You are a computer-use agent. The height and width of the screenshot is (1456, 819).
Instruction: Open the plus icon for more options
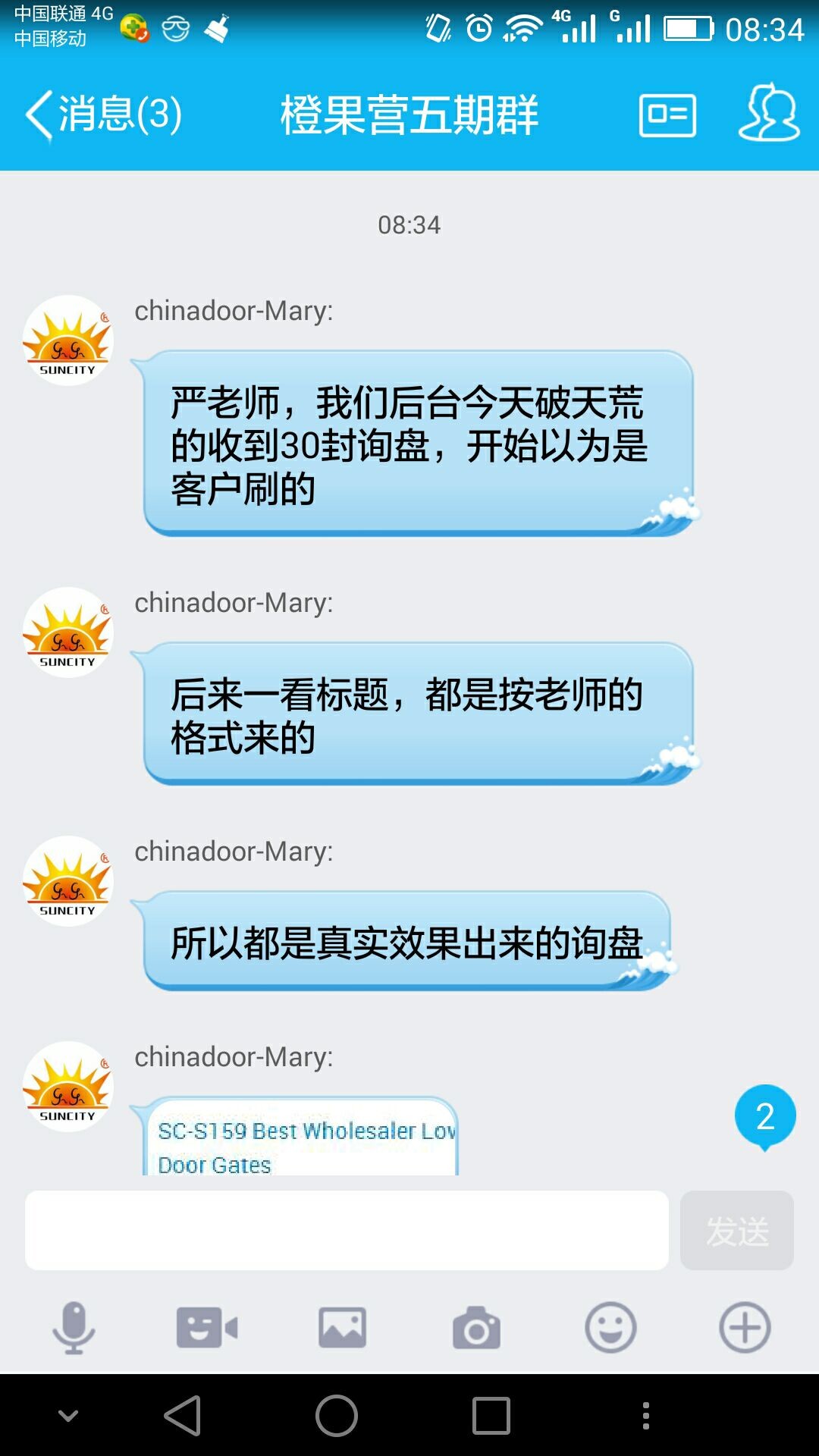745,1328
